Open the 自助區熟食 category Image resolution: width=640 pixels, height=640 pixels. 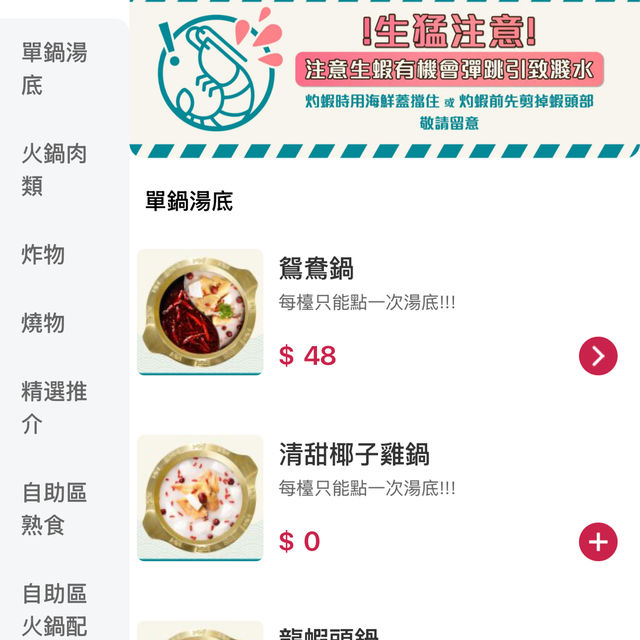click(x=54, y=508)
